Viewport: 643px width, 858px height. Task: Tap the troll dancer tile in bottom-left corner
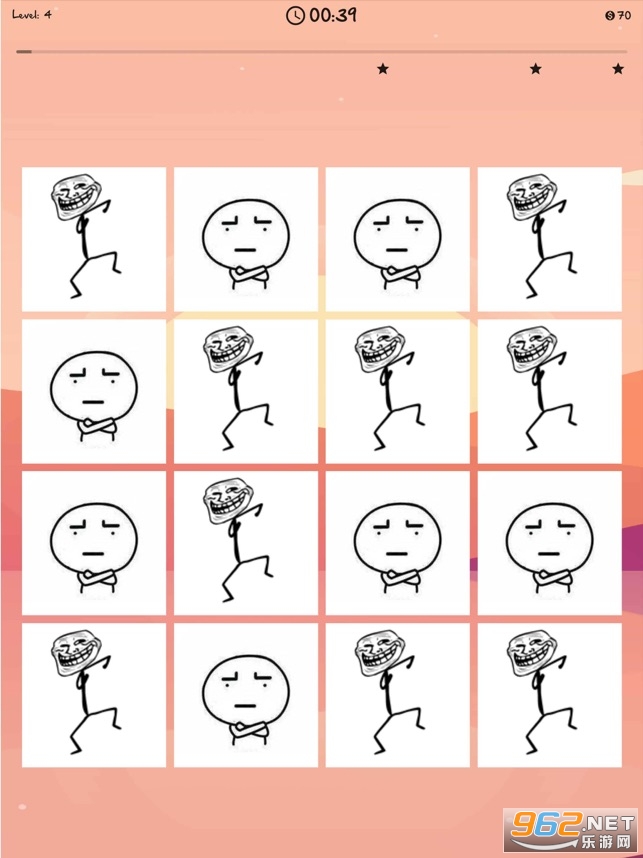click(94, 695)
